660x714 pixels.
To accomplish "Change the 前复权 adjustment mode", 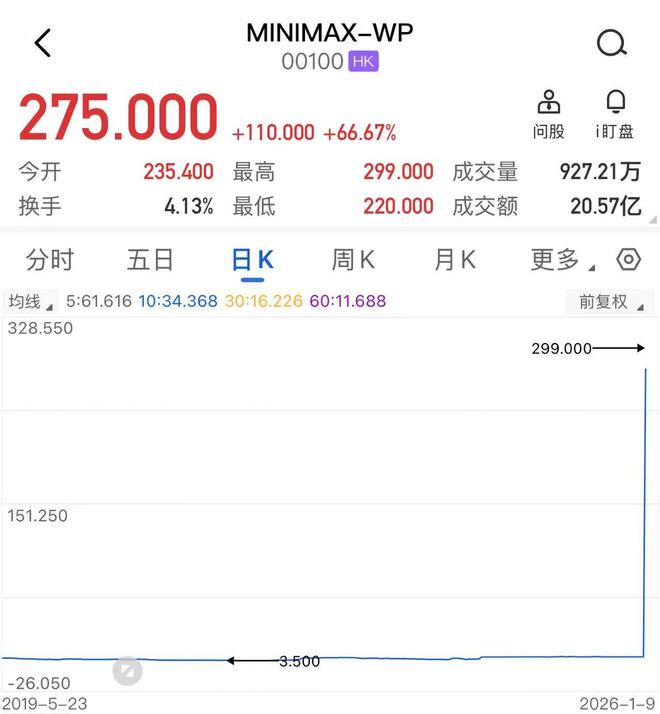I will click(x=608, y=301).
